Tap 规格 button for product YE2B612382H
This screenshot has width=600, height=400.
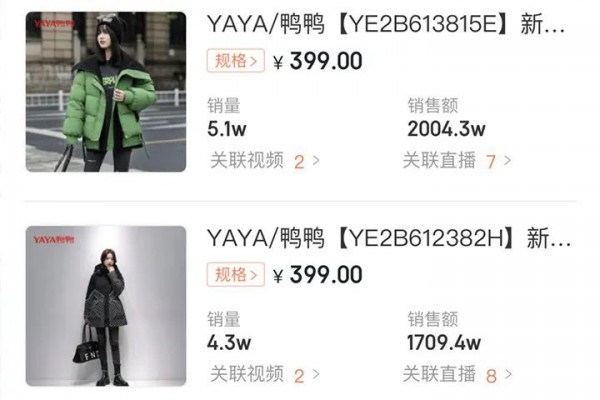click(x=236, y=274)
